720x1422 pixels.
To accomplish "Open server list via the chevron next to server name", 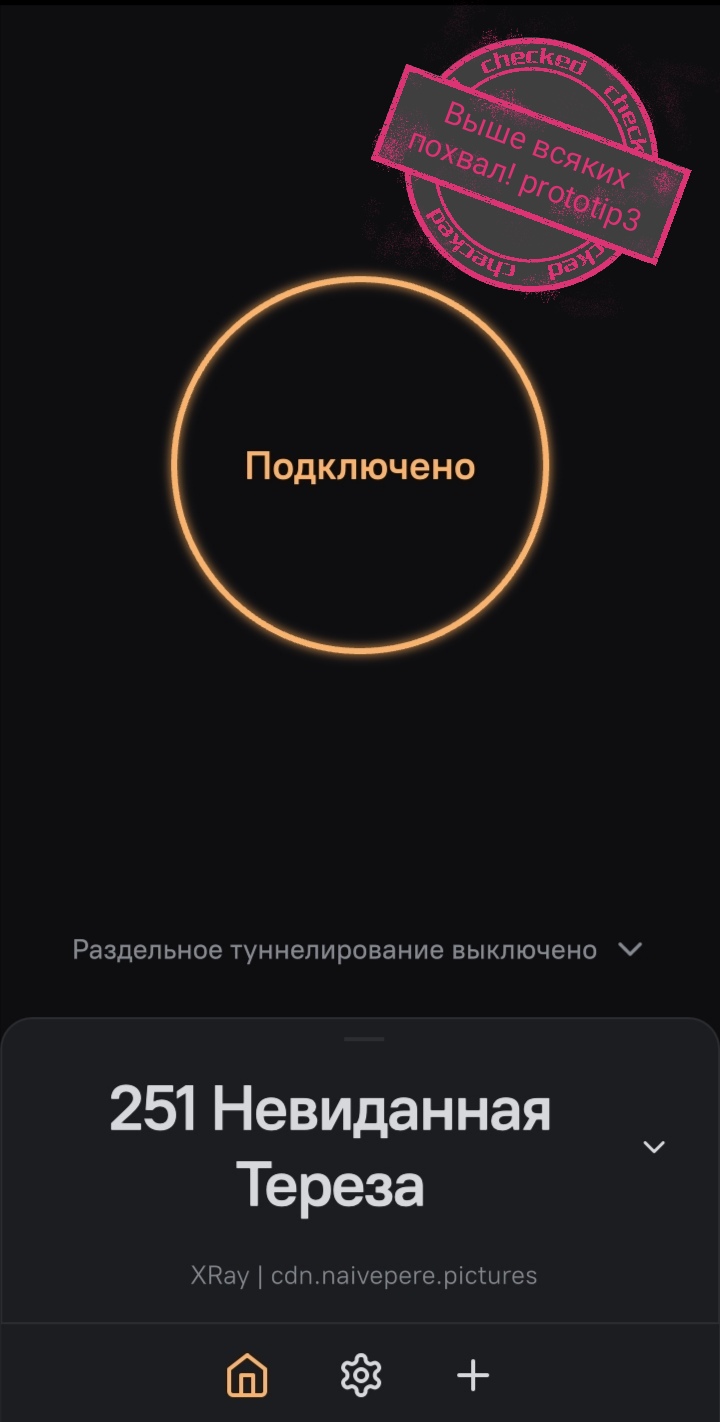I will pos(655,1147).
